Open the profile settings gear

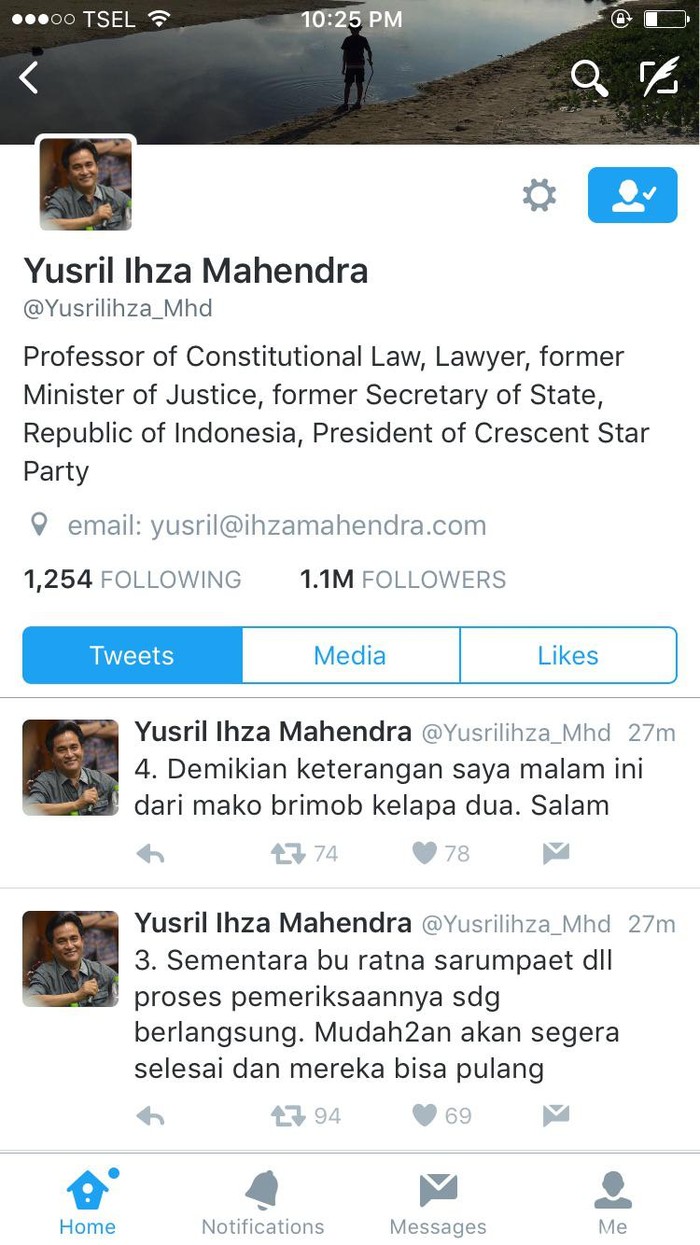pyautogui.click(x=539, y=195)
